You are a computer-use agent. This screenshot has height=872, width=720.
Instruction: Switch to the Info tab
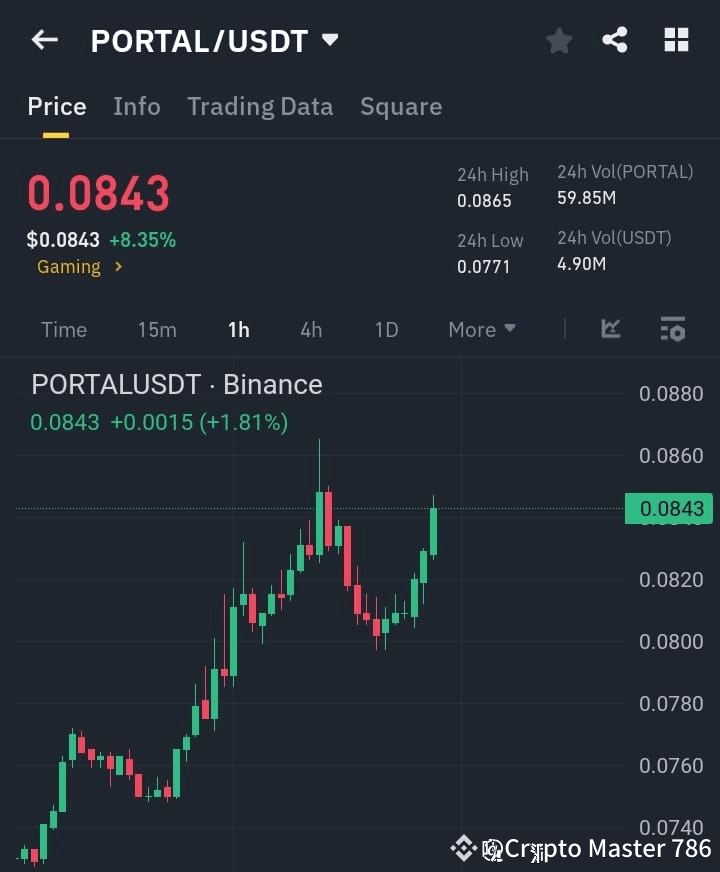pos(137,106)
